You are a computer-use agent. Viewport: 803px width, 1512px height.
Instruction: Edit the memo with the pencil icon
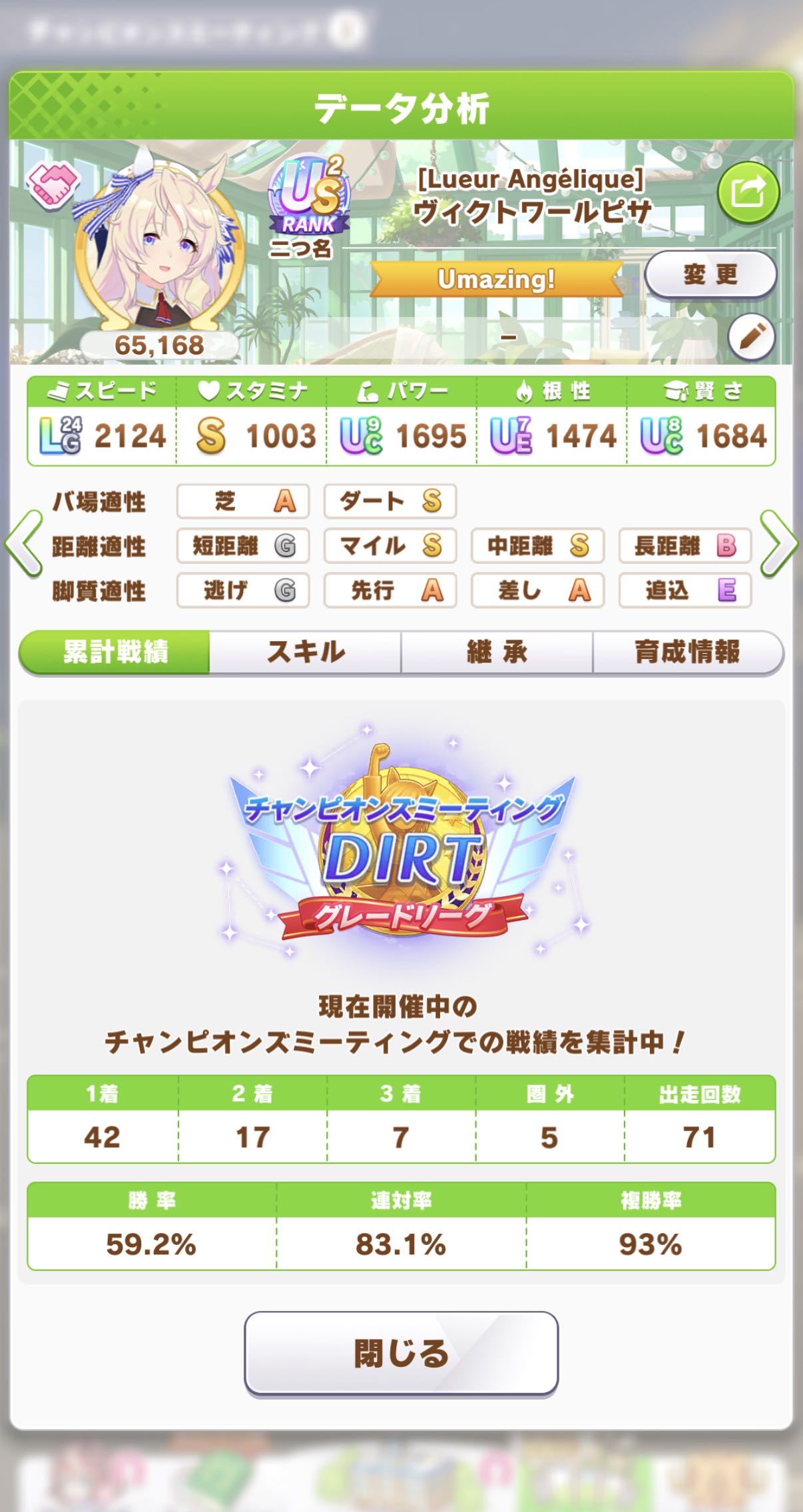(751, 337)
